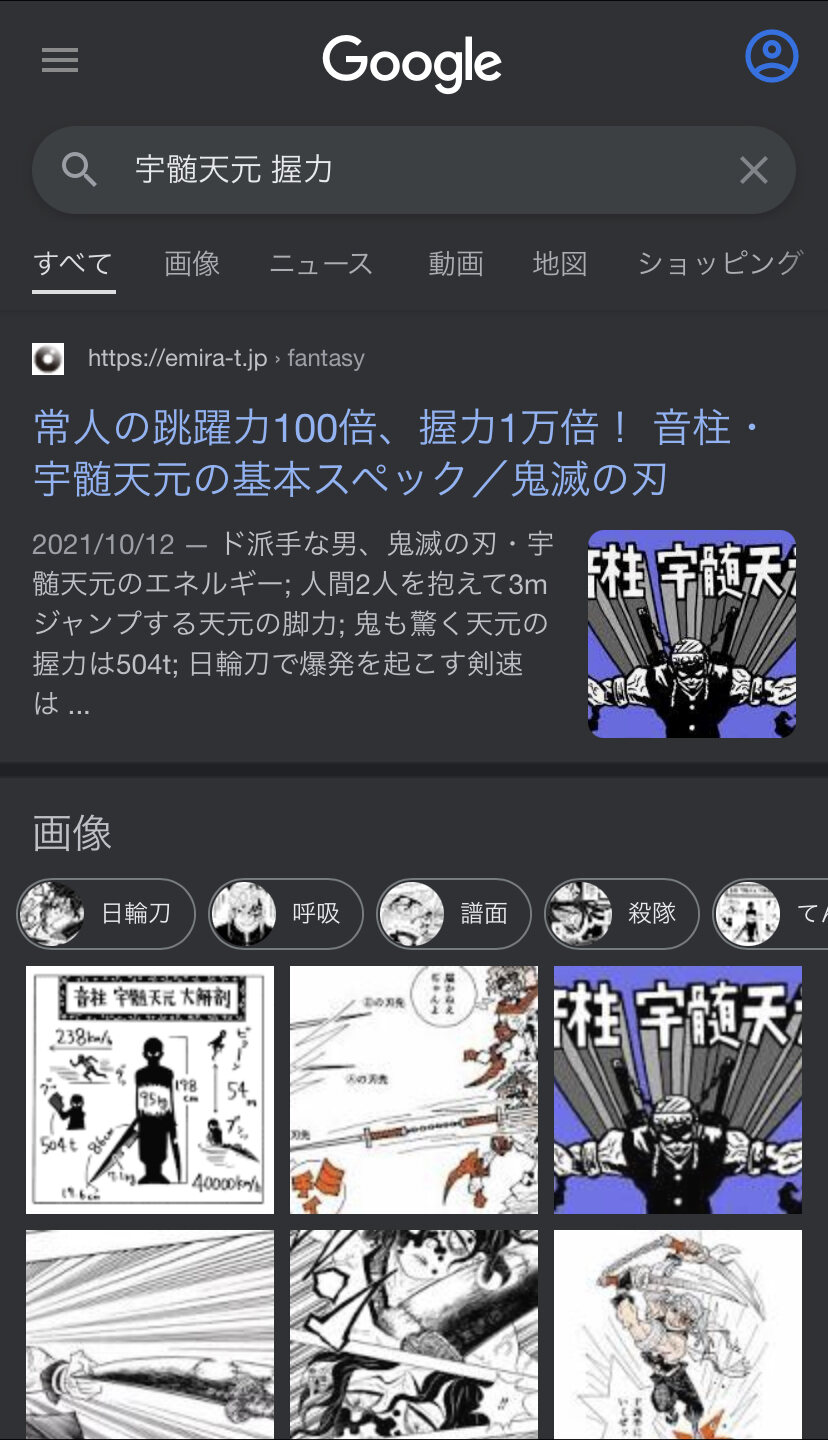Switch to the 動画 tab
Screen dimensions: 828x1440
(456, 264)
